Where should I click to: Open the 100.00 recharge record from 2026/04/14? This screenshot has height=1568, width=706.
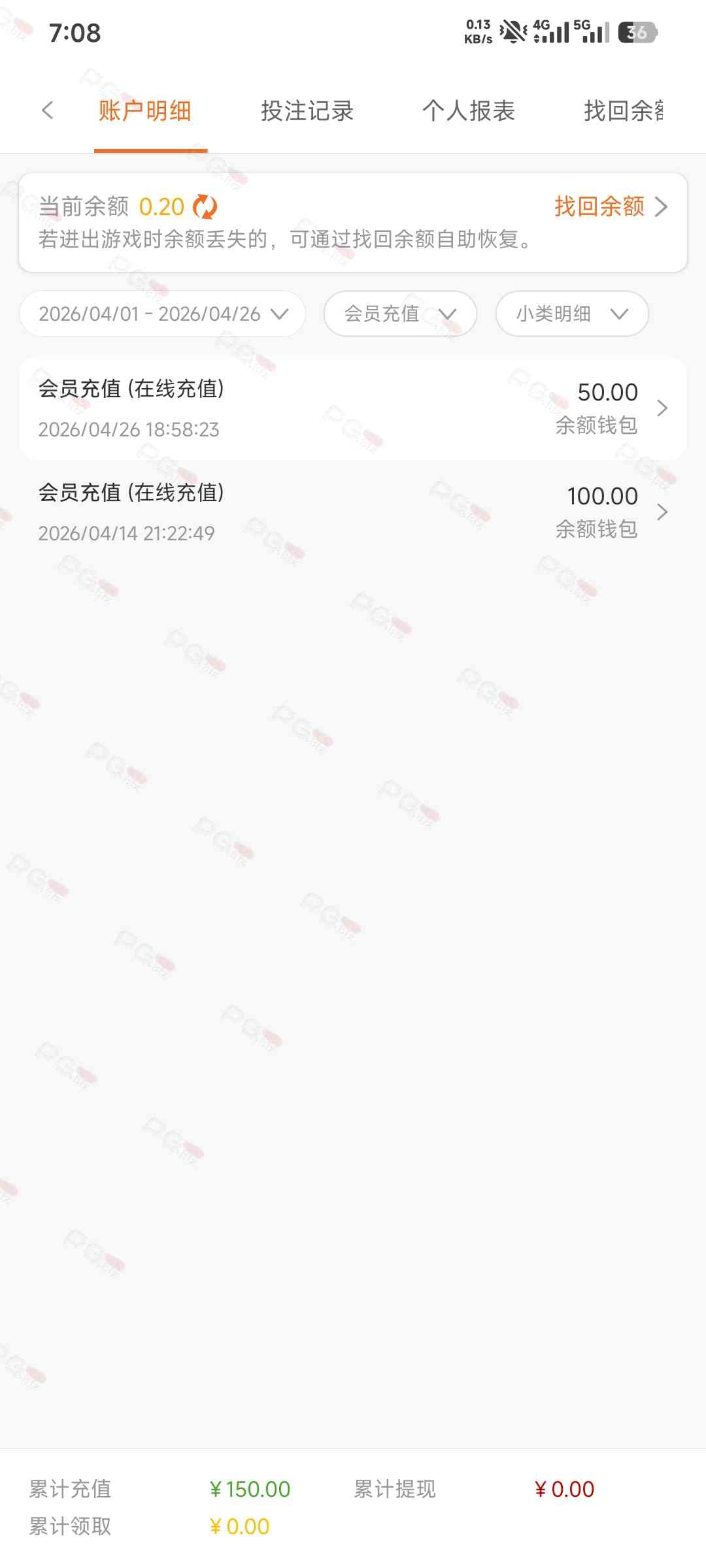(353, 512)
